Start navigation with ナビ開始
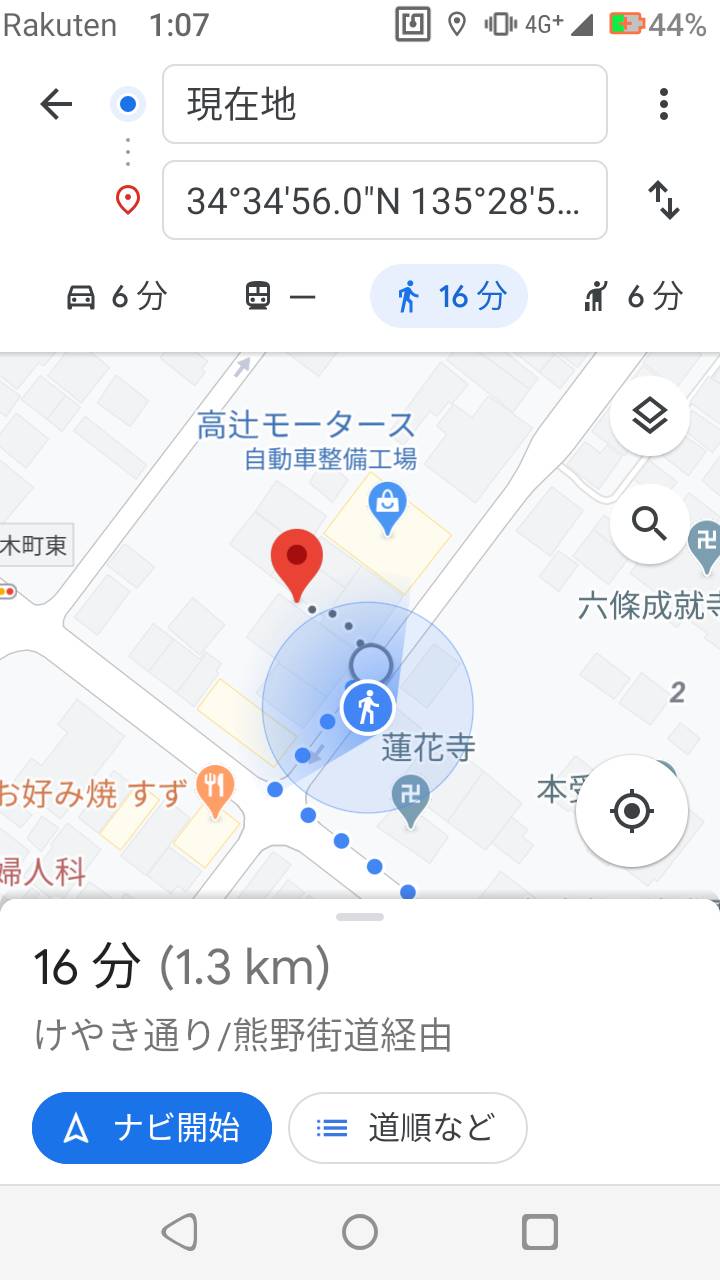Image resolution: width=720 pixels, height=1280 pixels. point(151,1128)
